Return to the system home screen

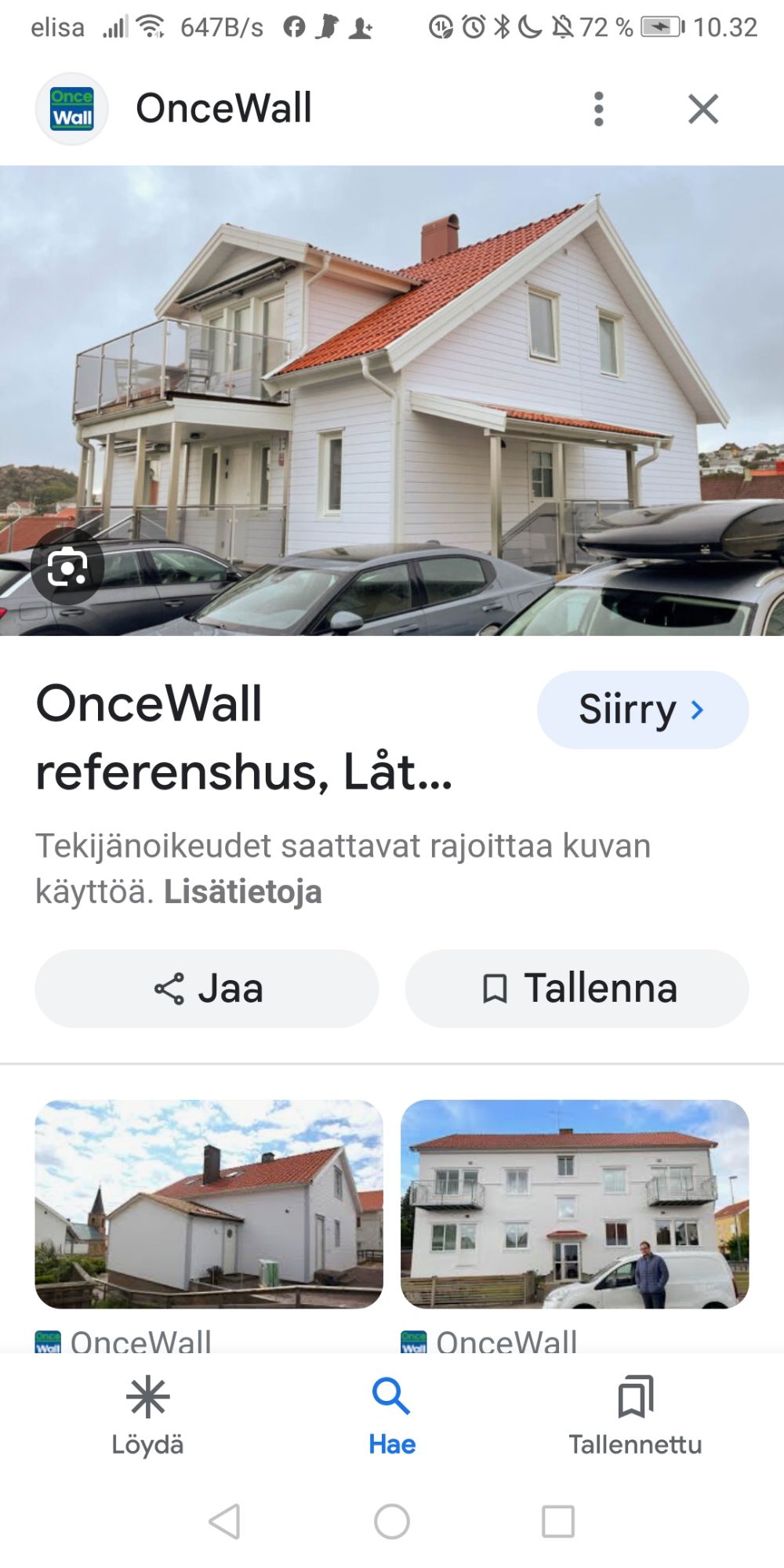[392, 1522]
